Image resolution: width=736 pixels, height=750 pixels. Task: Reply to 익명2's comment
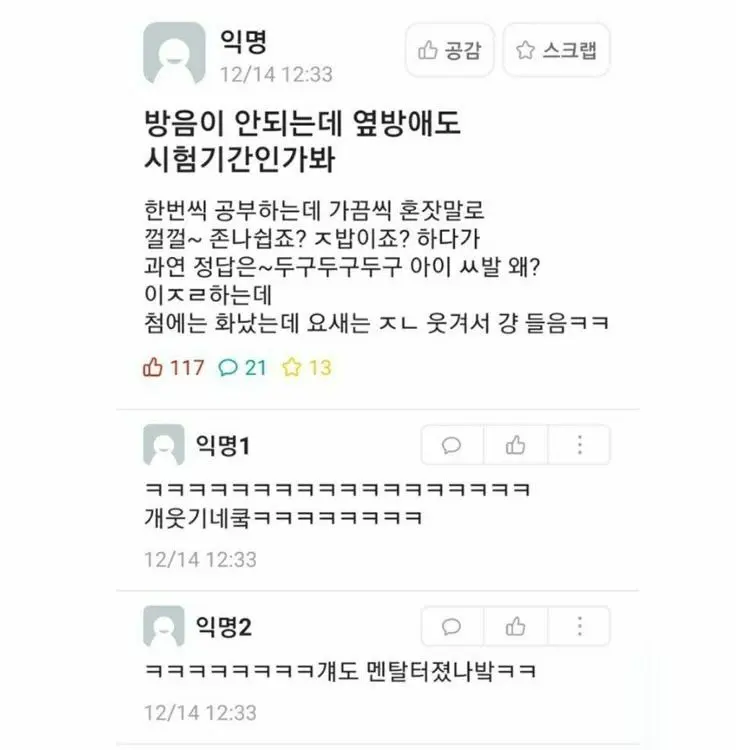click(x=452, y=627)
